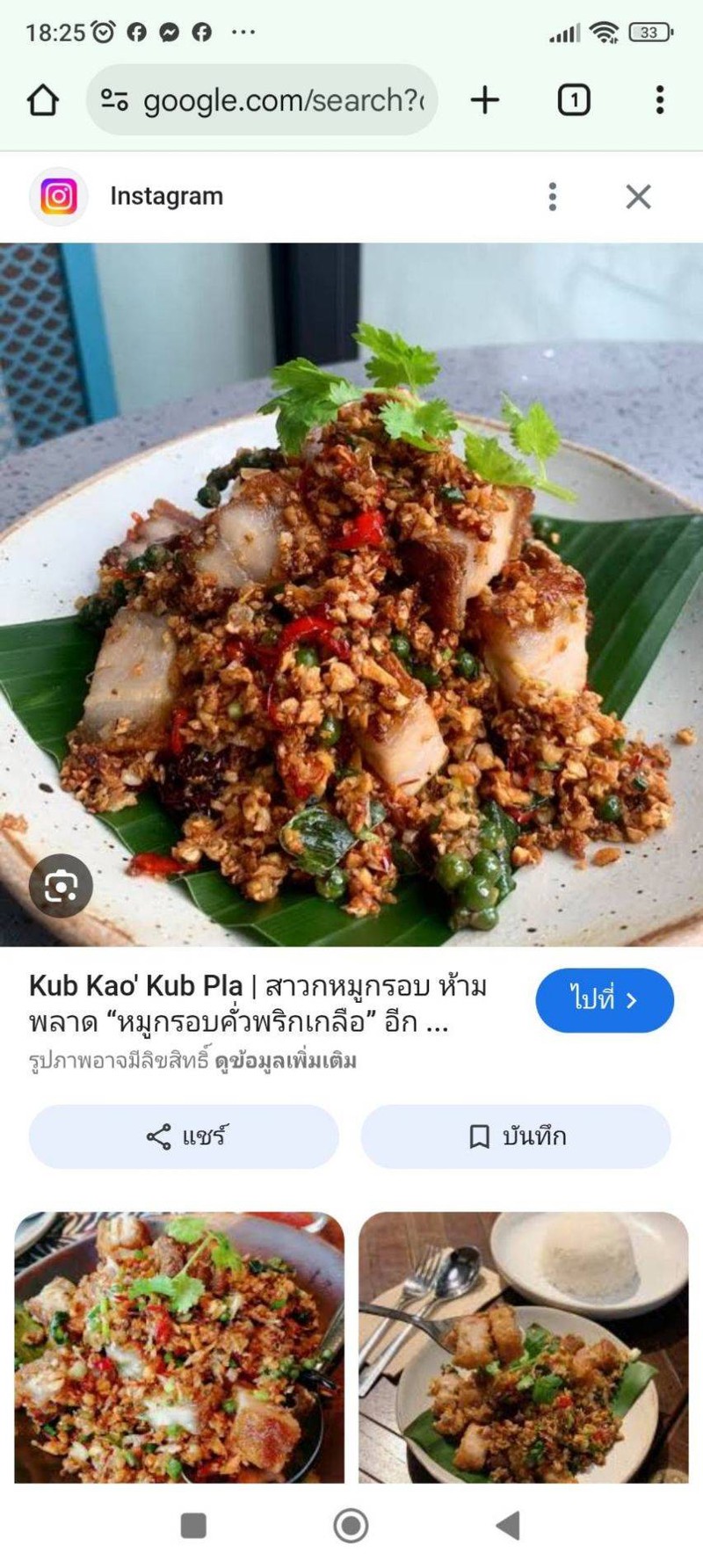703x1568 pixels.
Task: Close the image preview panel
Action: click(x=638, y=196)
